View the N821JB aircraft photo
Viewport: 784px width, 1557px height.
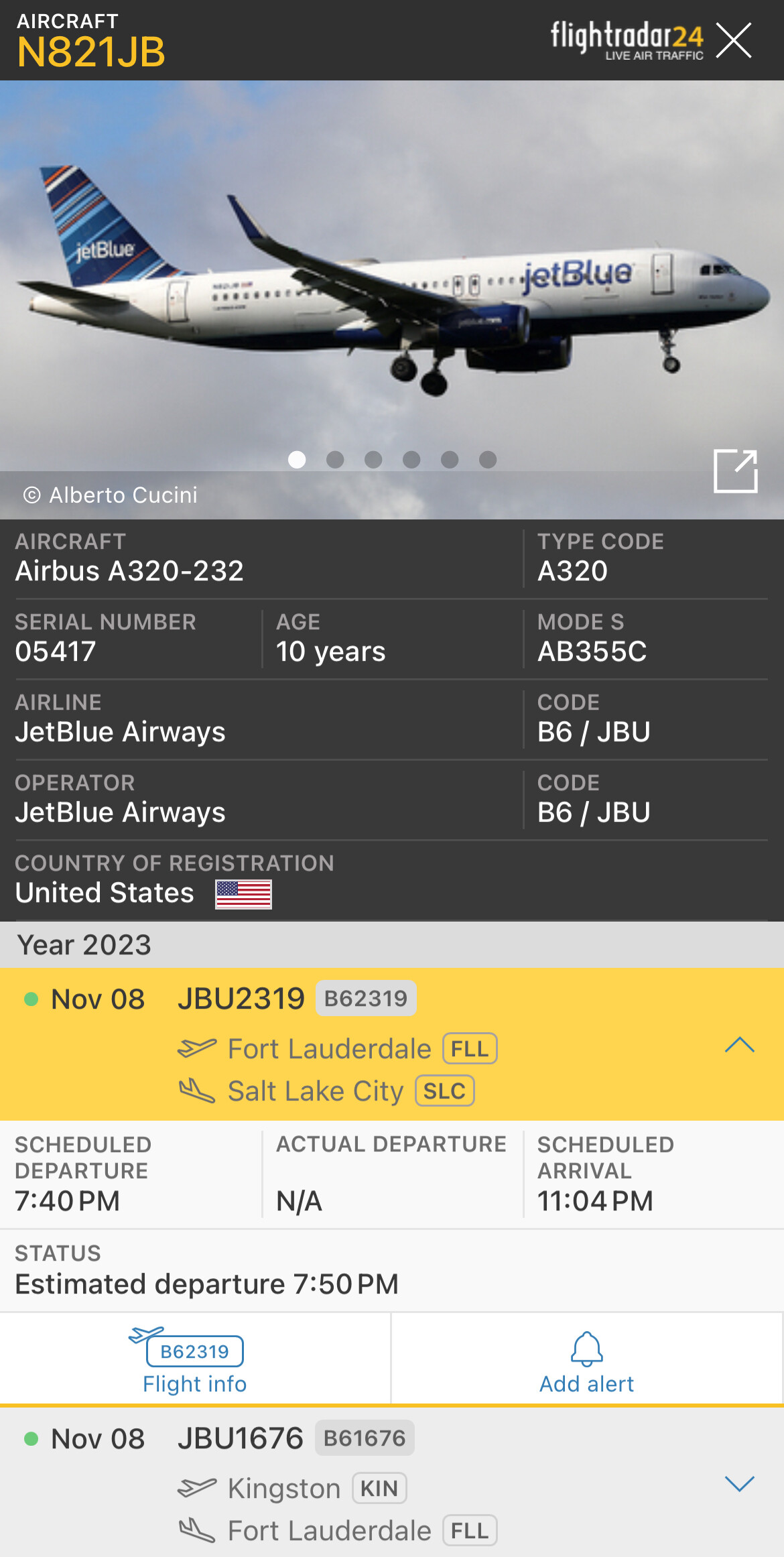pyautogui.click(x=392, y=282)
